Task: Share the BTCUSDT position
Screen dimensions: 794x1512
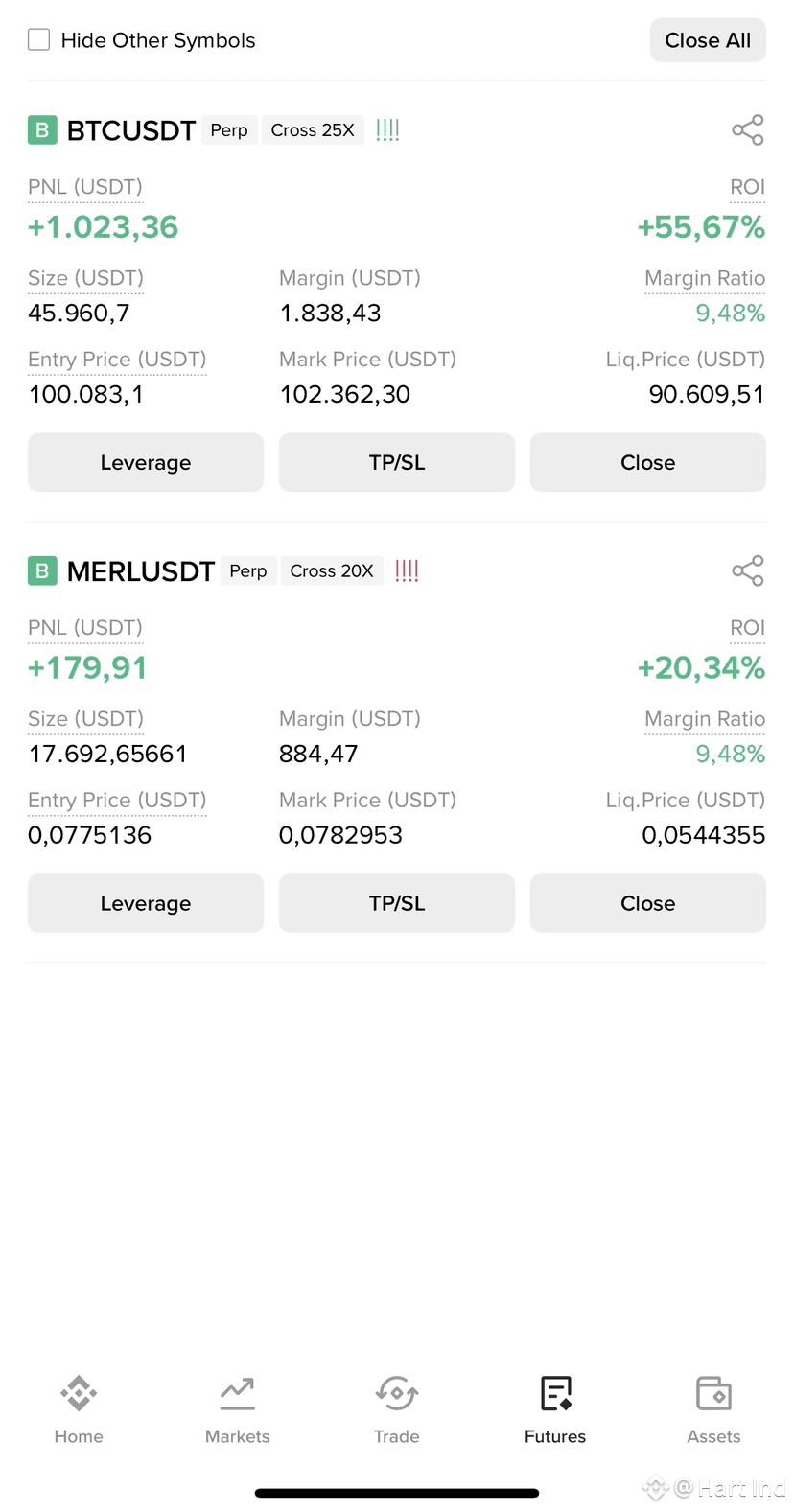Action: point(748,129)
